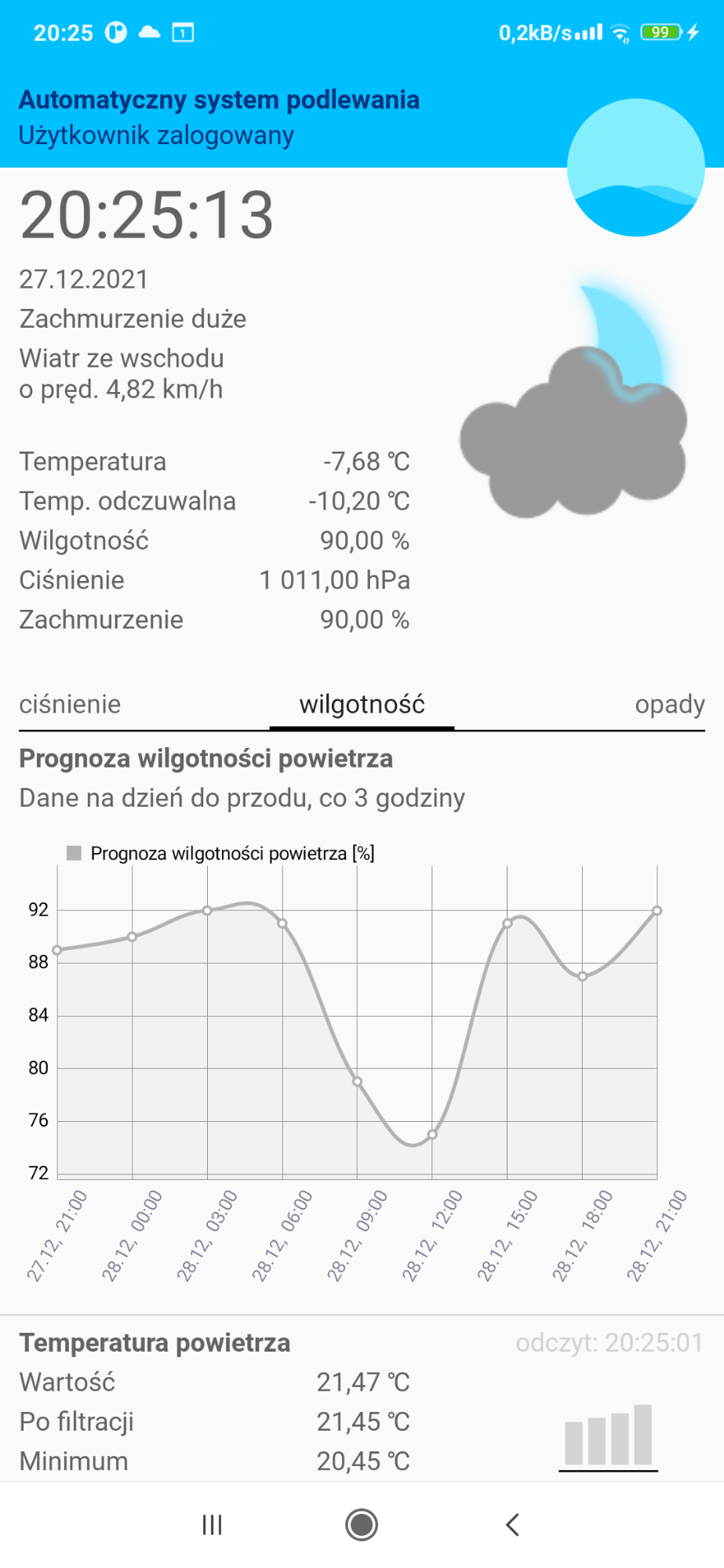The image size is (724, 1568).
Task: Tap the round water-level button in header
Action: pyautogui.click(x=636, y=168)
